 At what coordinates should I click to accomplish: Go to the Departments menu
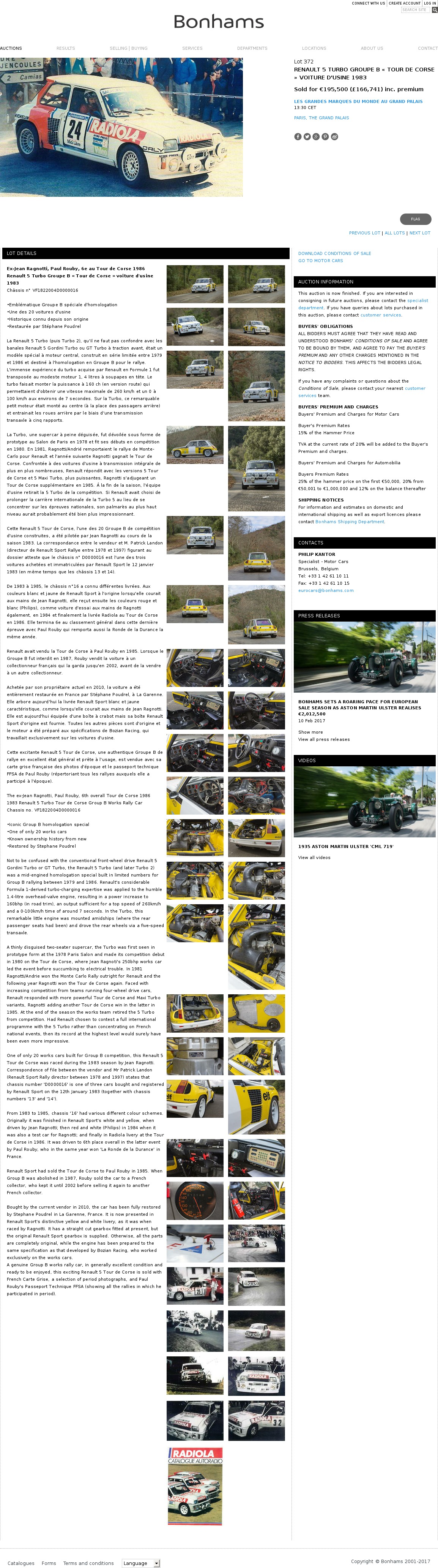pyautogui.click(x=252, y=48)
